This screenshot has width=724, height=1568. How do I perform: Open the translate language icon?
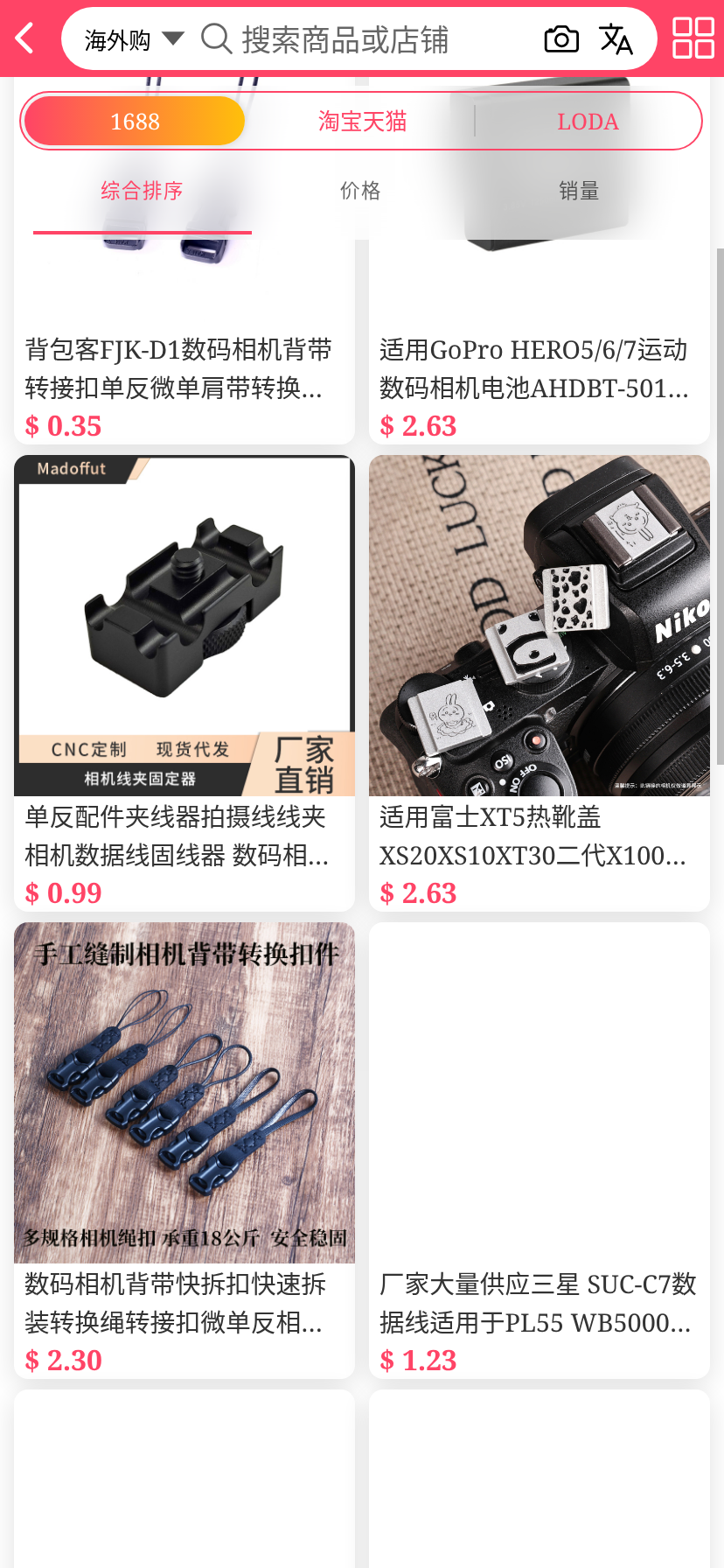pyautogui.click(x=616, y=39)
